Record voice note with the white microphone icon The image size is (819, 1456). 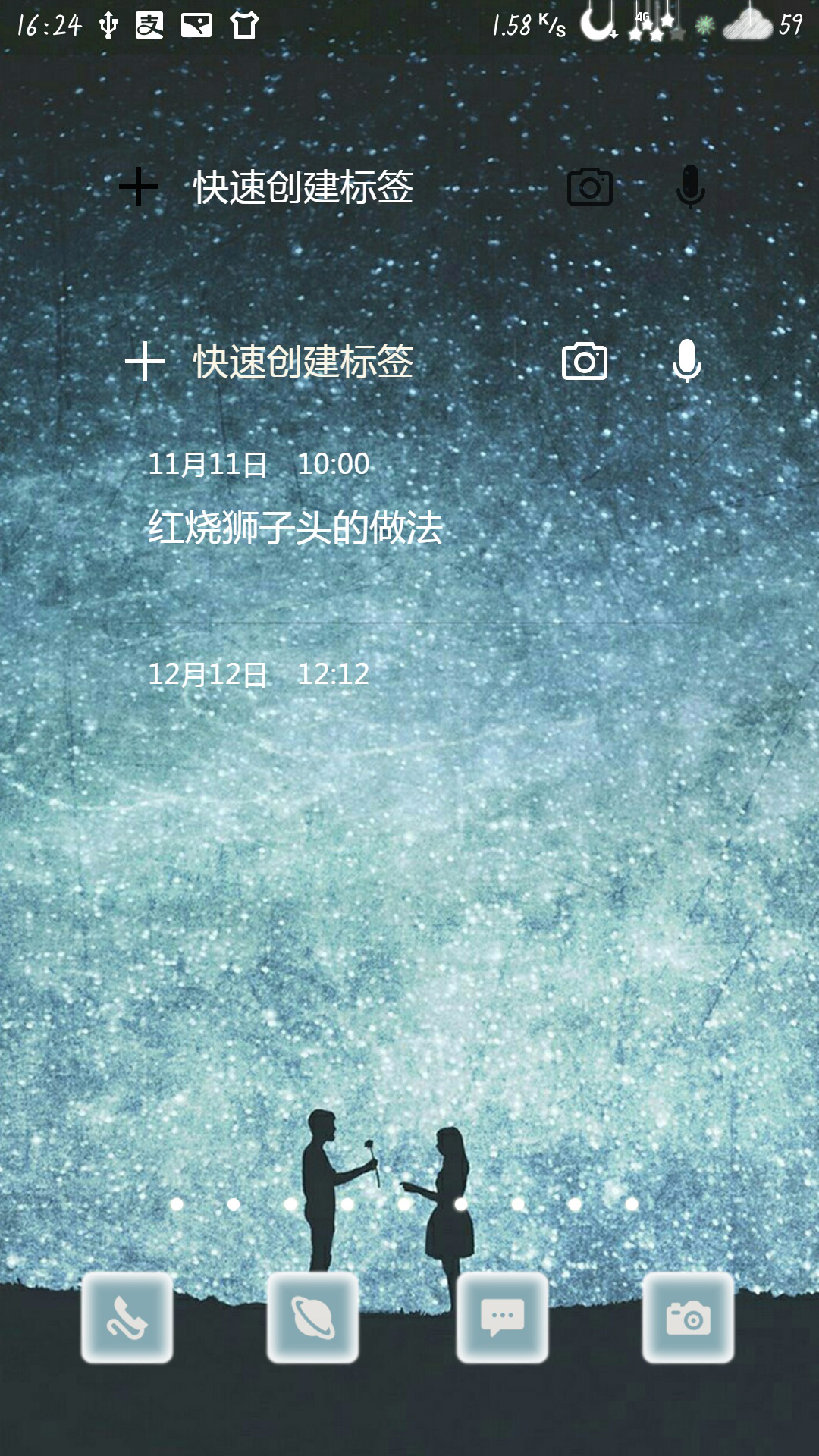(x=687, y=361)
